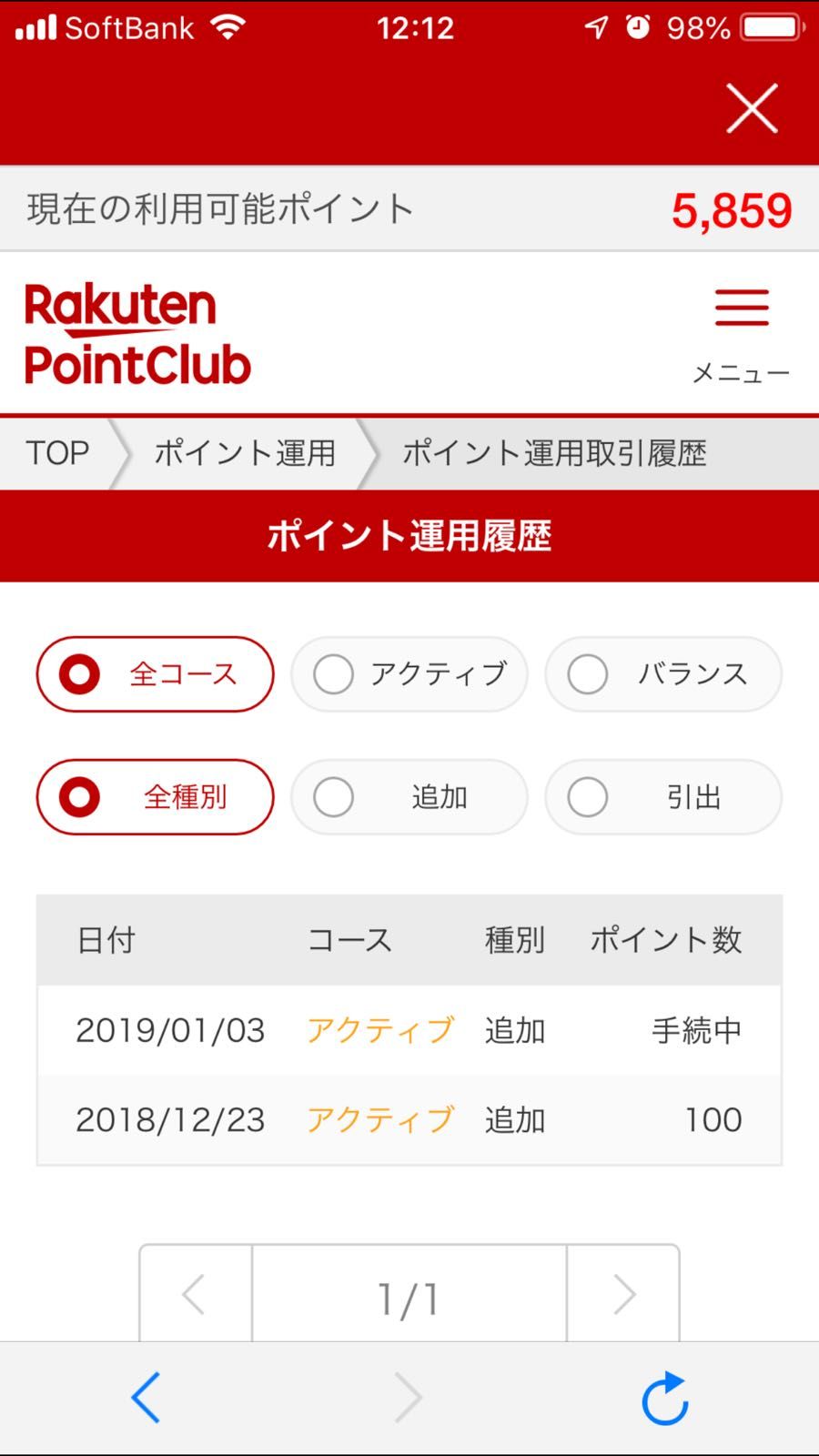Navigate back in the browser toolbar
819x1456 pixels.
click(146, 1397)
